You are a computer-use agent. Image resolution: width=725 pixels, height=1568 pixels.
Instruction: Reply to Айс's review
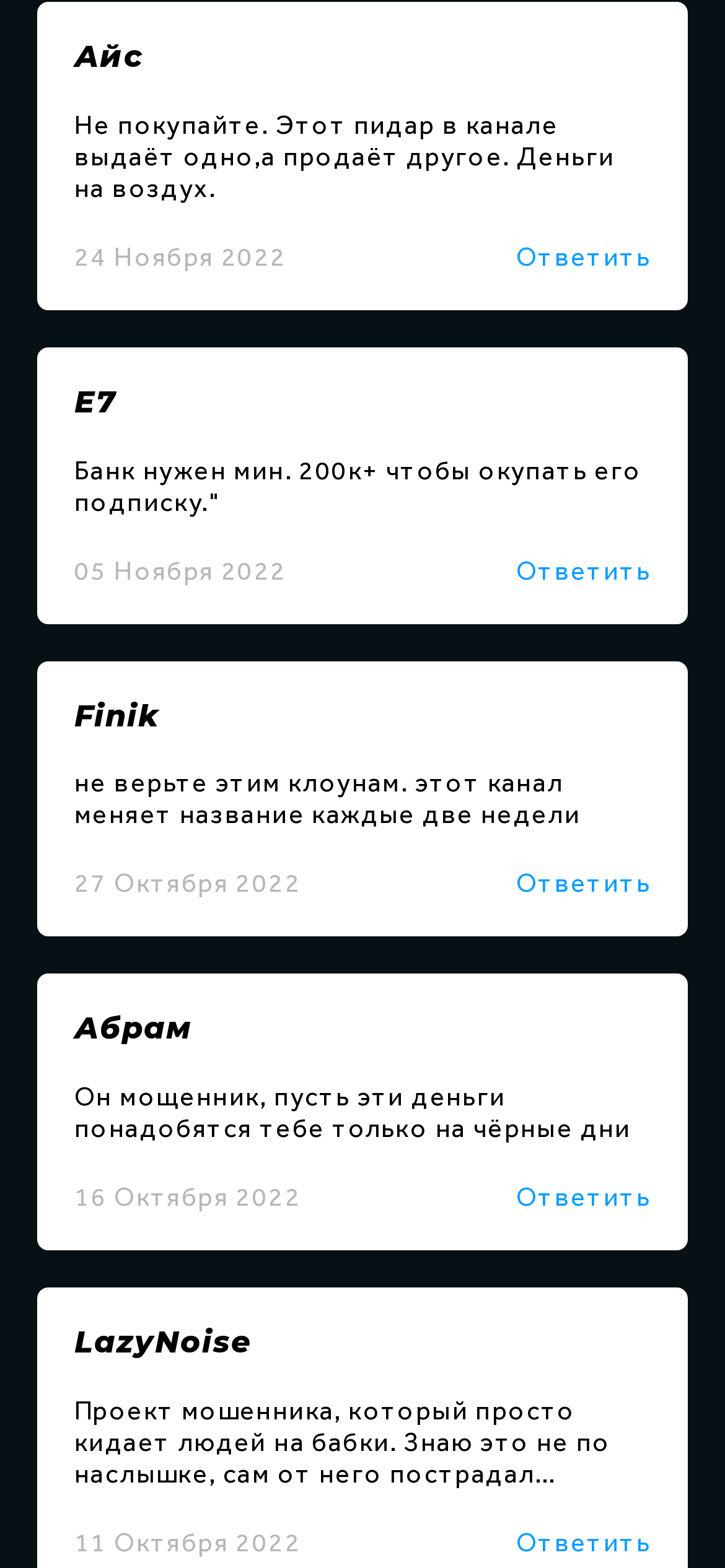pyautogui.click(x=583, y=258)
